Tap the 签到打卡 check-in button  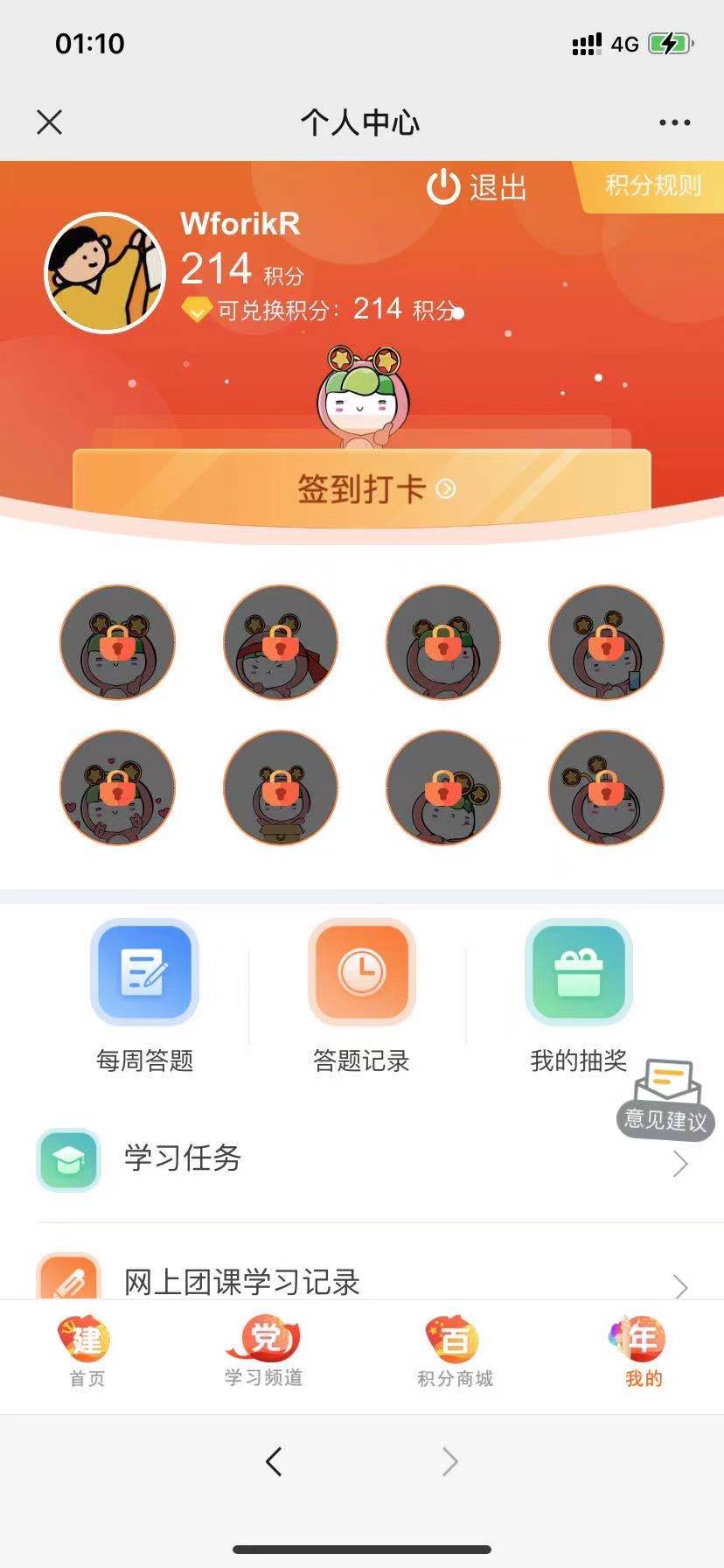362,486
